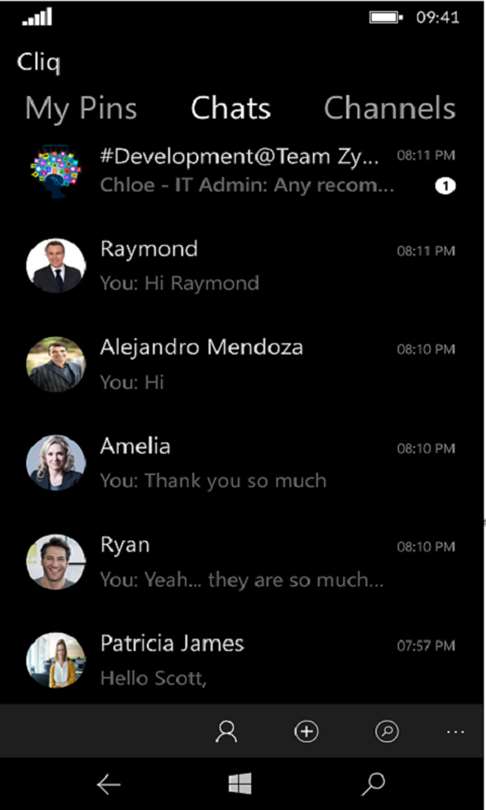Open the conversation with Amelia
Viewport: 486px width, 810px height.
[242, 463]
